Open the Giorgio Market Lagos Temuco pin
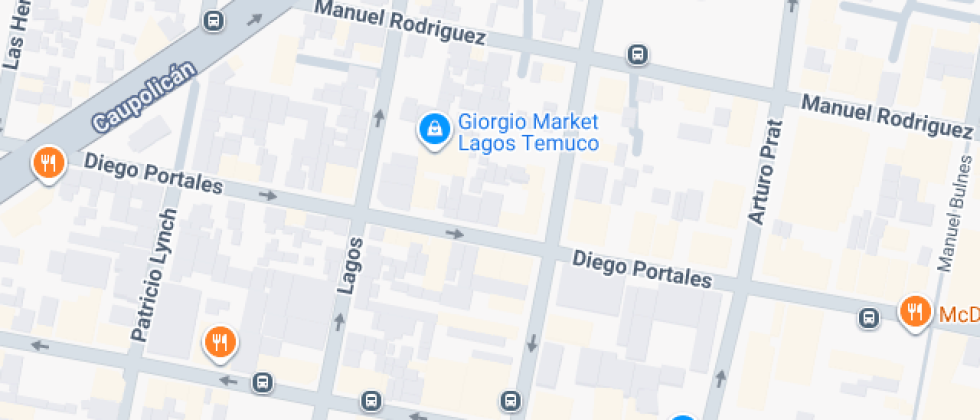Viewport: 980px width, 420px height. (x=433, y=130)
